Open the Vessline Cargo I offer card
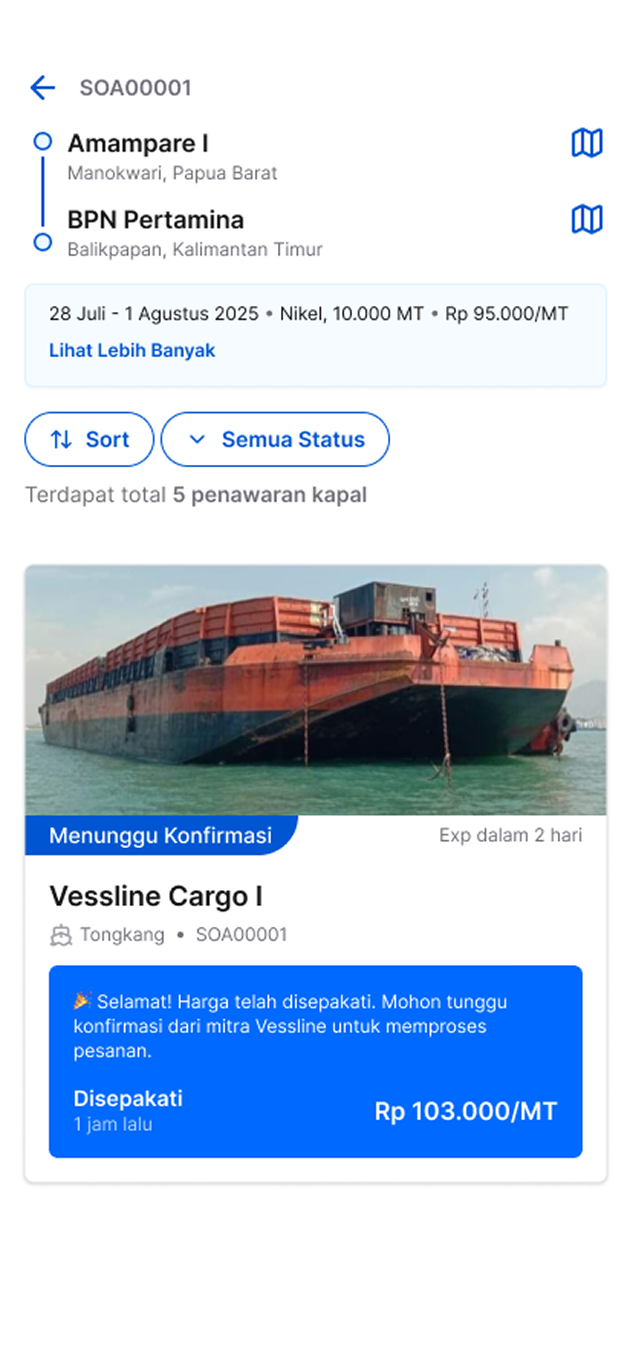 [315, 896]
